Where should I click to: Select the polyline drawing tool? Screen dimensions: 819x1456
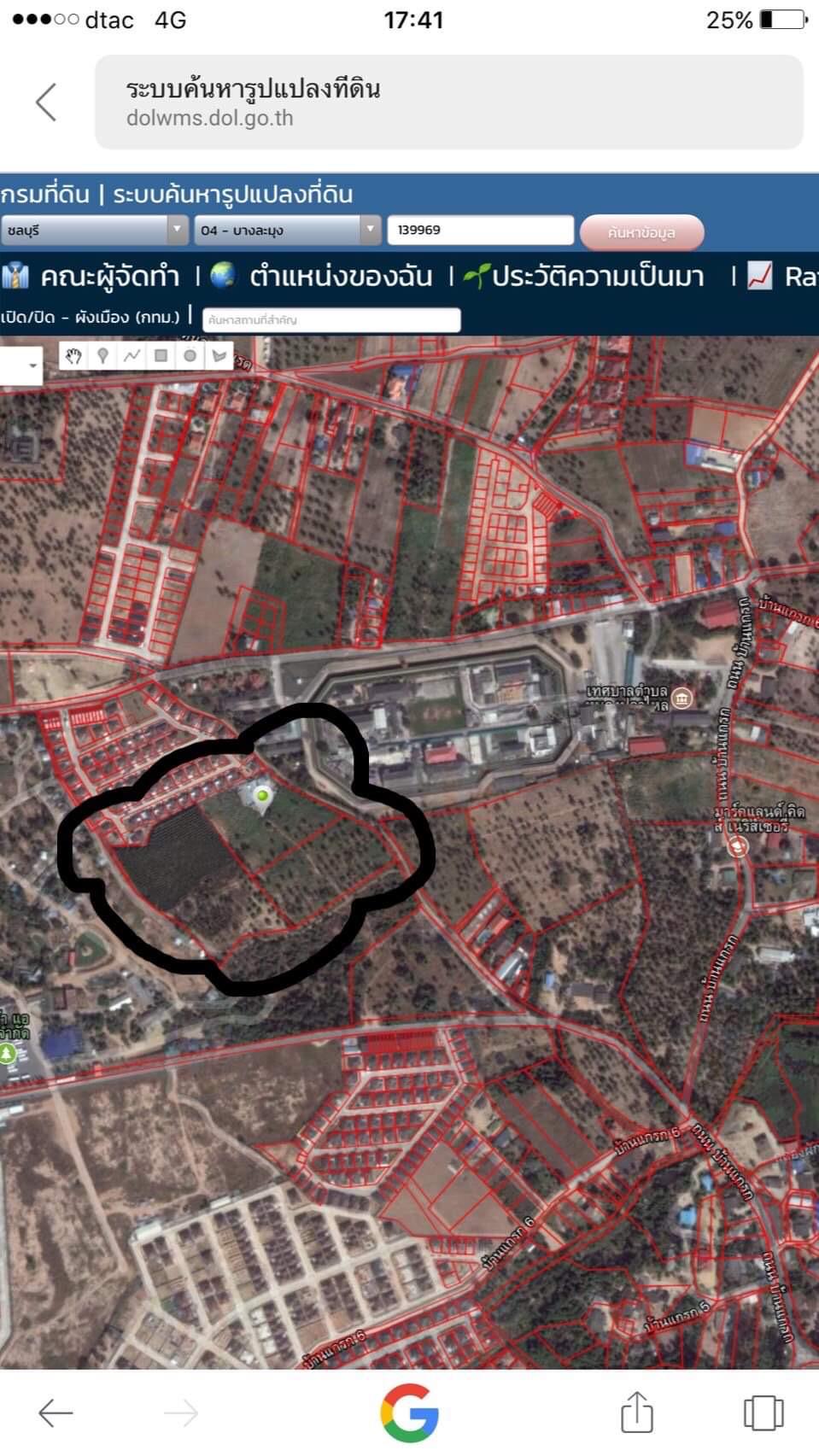pyautogui.click(x=132, y=355)
